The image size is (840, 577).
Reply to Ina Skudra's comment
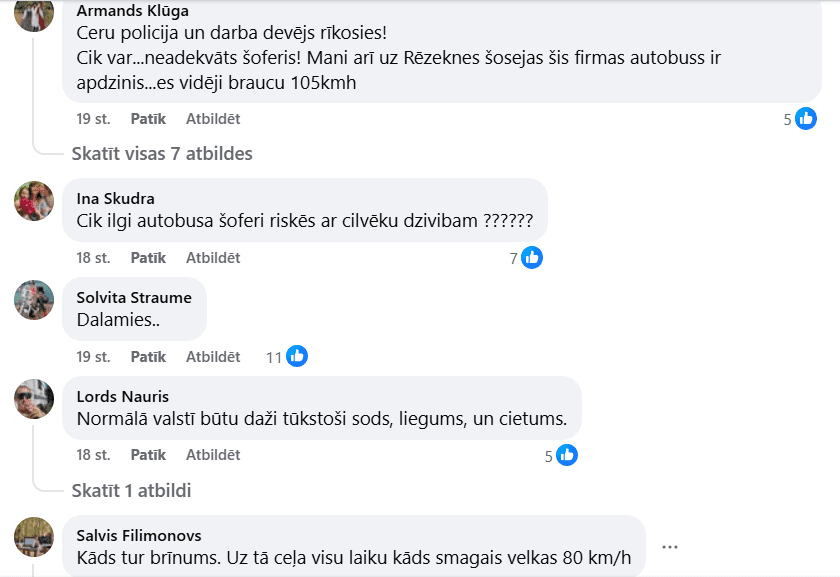tap(212, 257)
